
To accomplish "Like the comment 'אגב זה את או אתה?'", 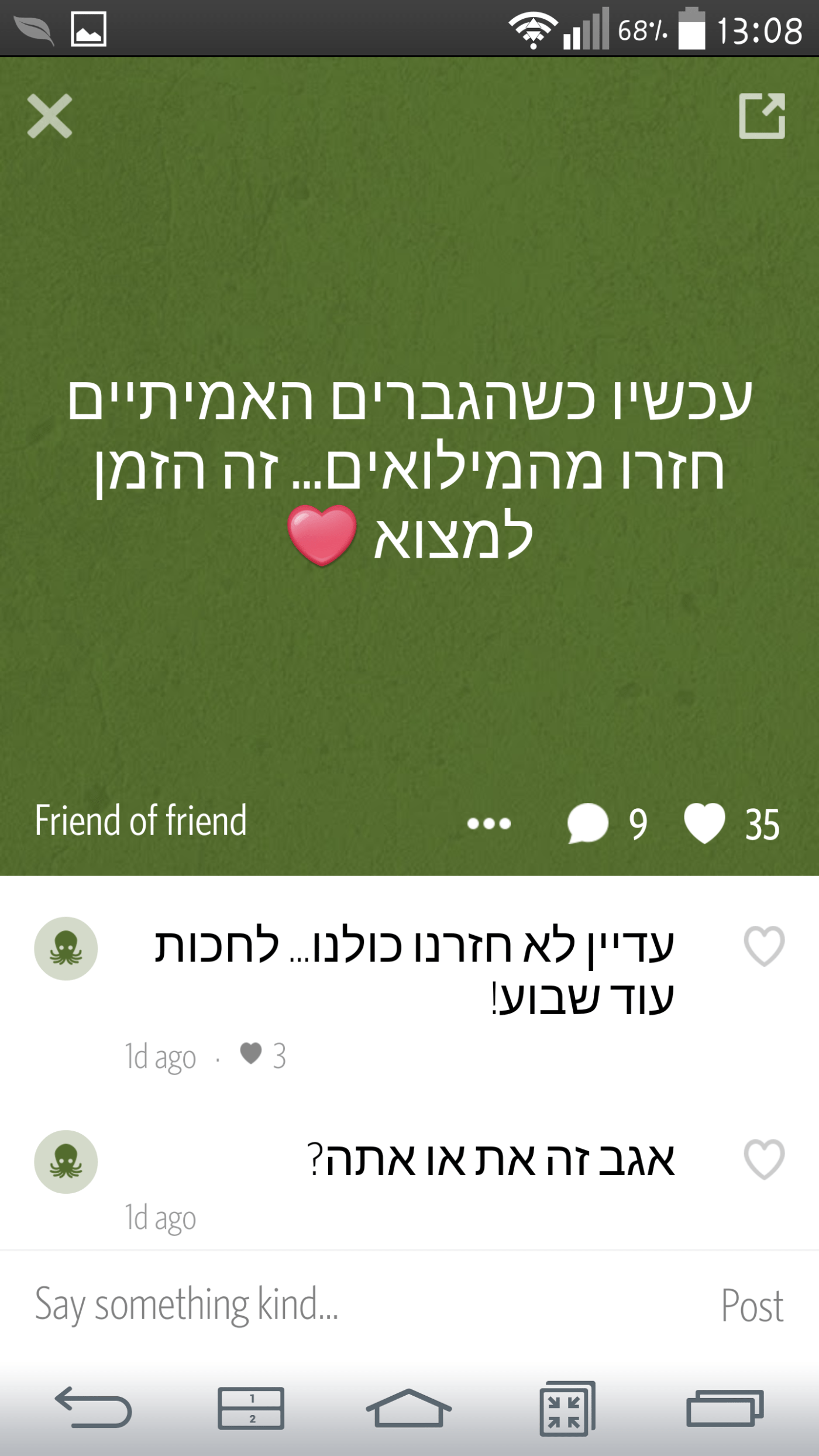I will coord(764,1159).
